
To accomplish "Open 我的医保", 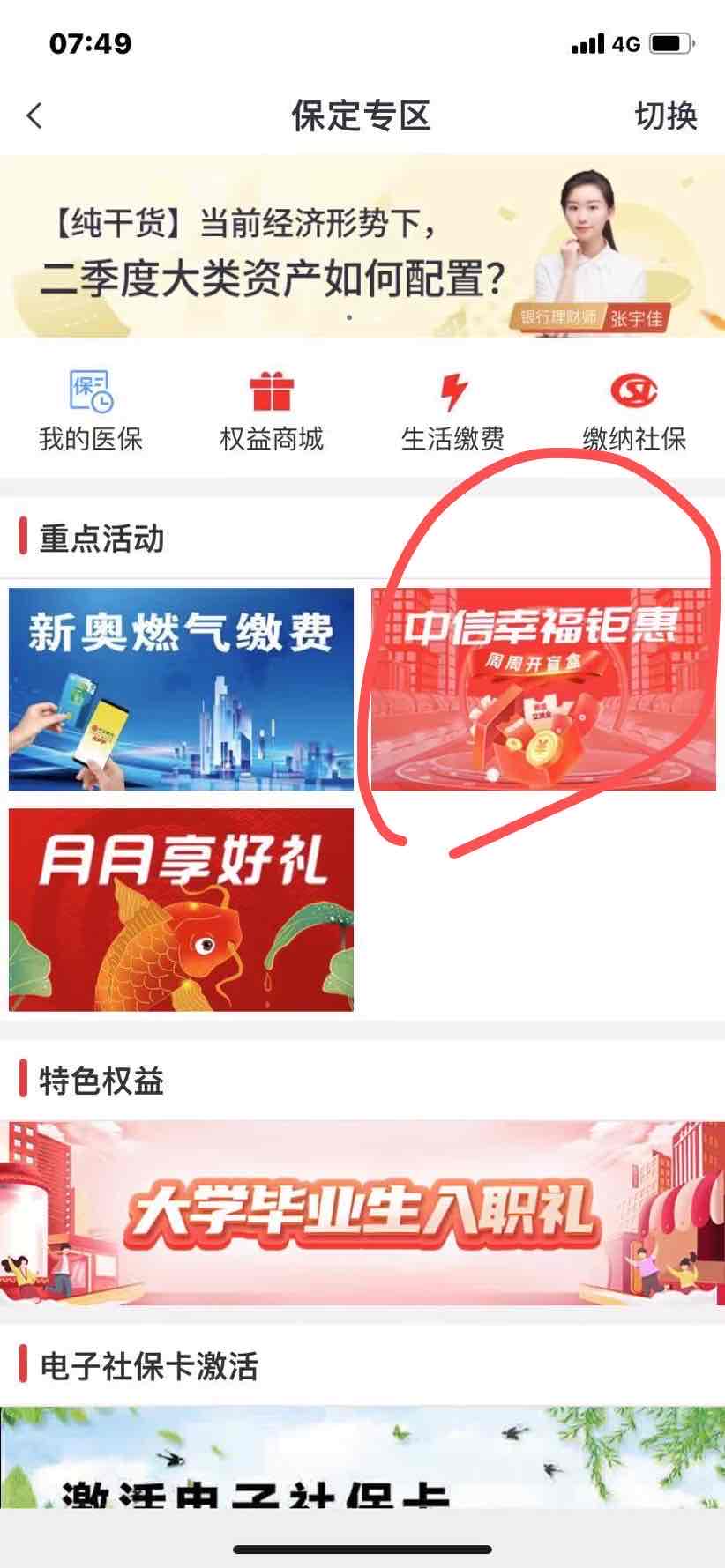I will tap(90, 411).
